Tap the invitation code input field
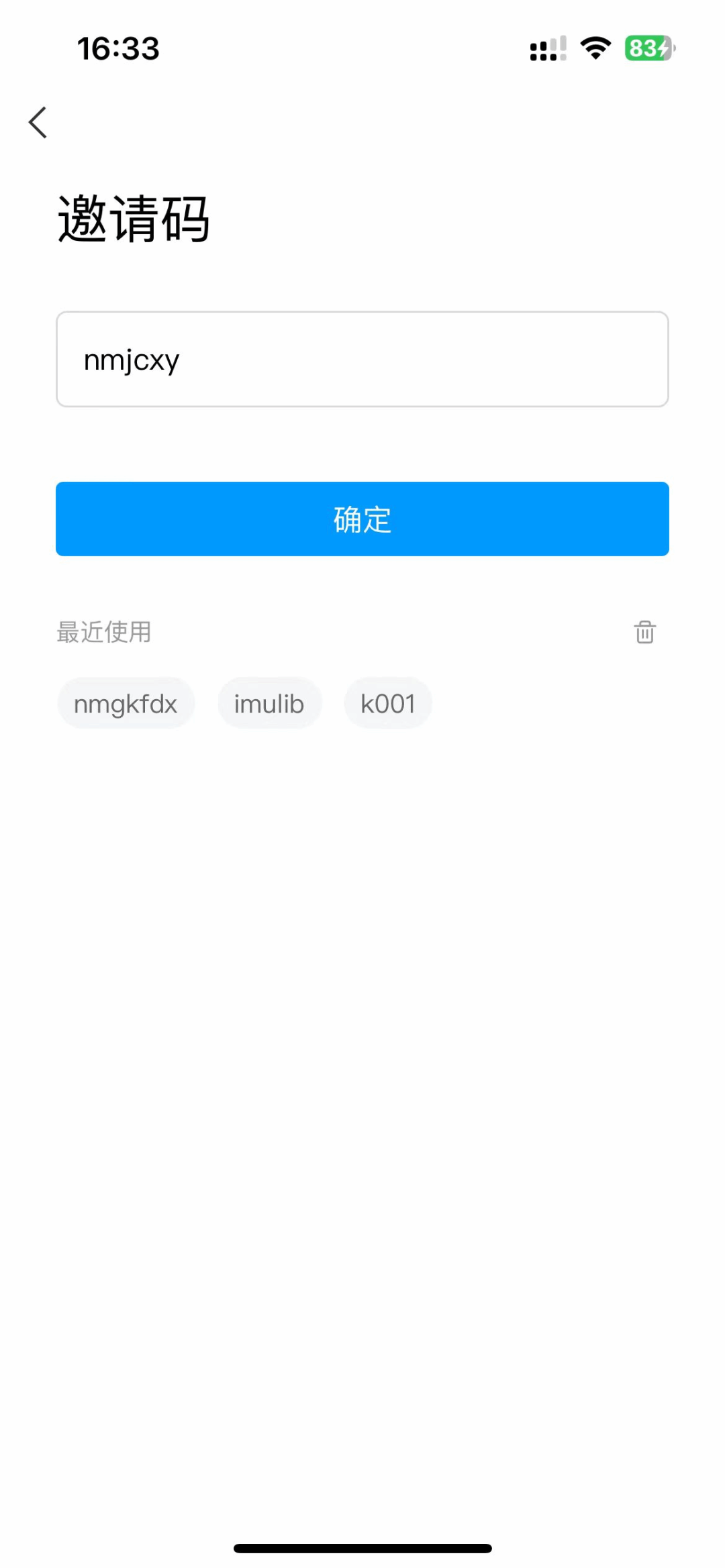The width and height of the screenshot is (725, 1568). click(362, 359)
